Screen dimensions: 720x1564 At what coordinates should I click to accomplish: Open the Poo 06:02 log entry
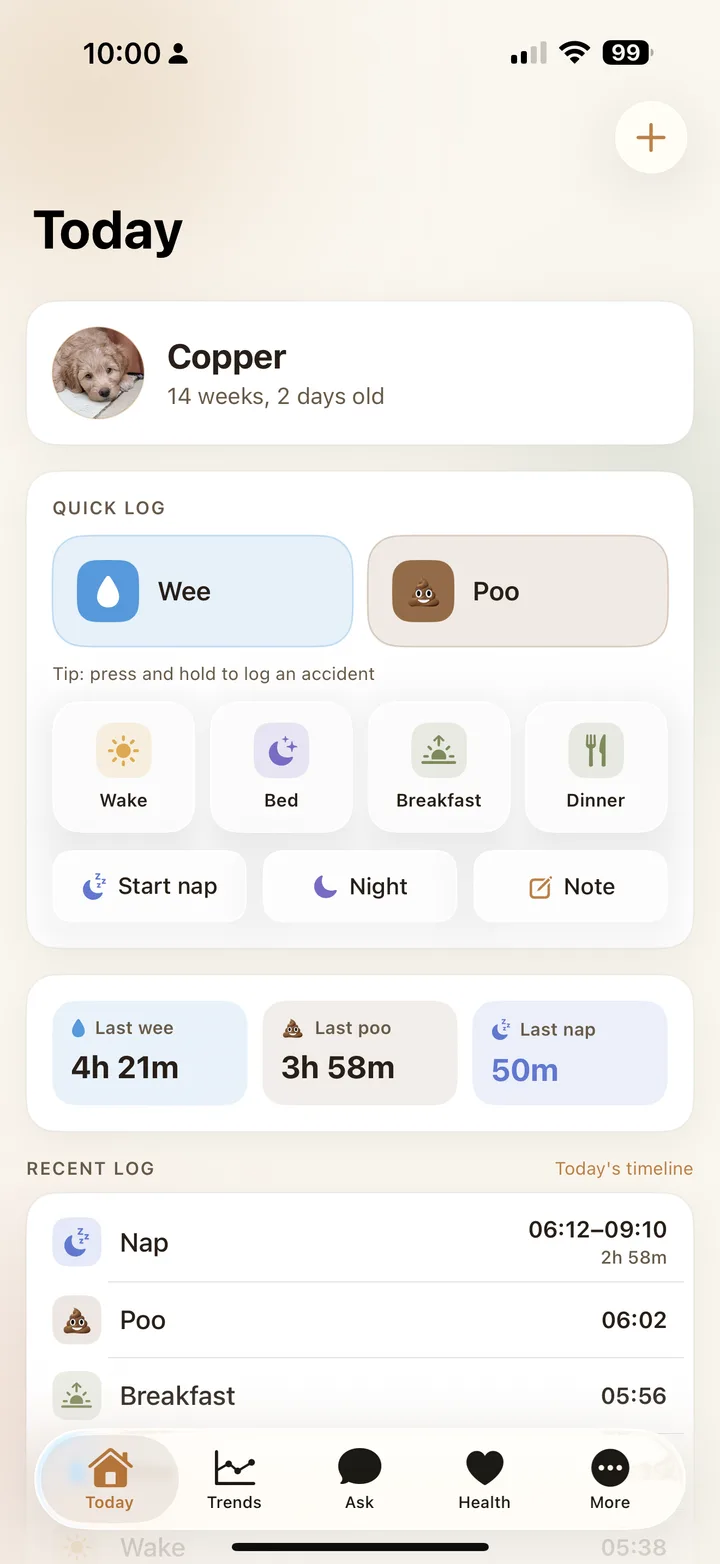(360, 1320)
